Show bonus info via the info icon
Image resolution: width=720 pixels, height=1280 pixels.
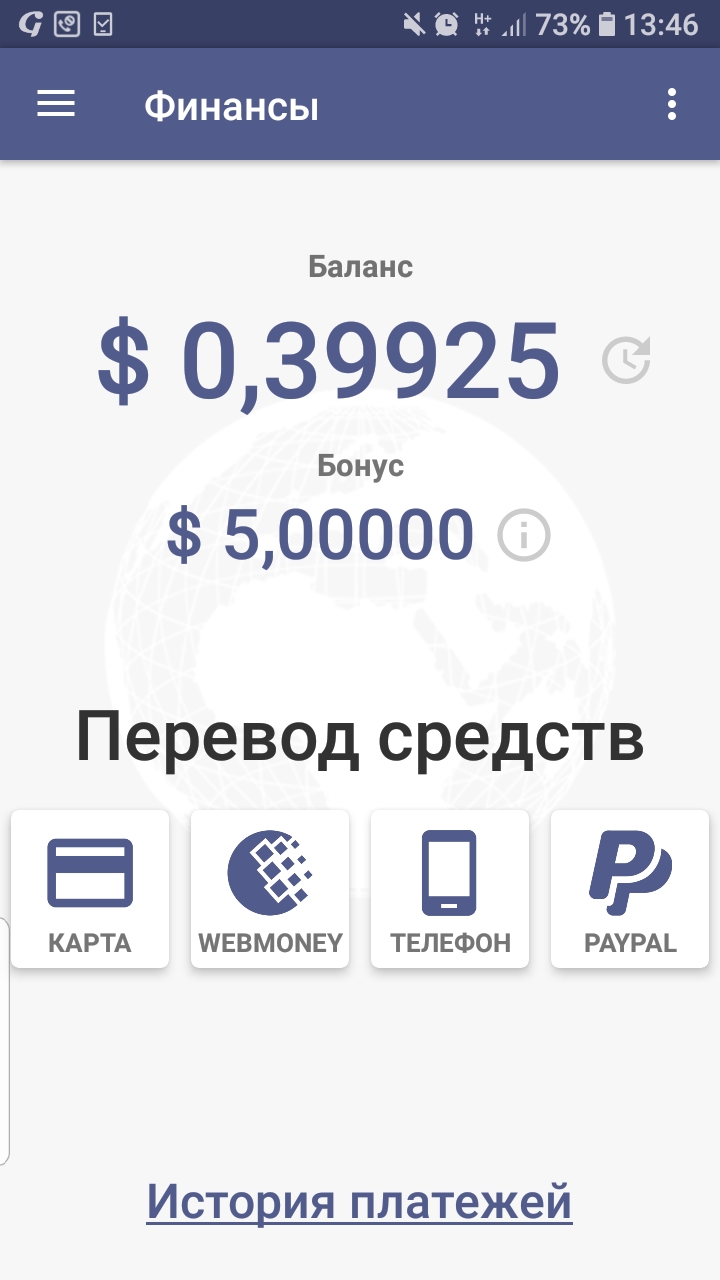(x=524, y=535)
